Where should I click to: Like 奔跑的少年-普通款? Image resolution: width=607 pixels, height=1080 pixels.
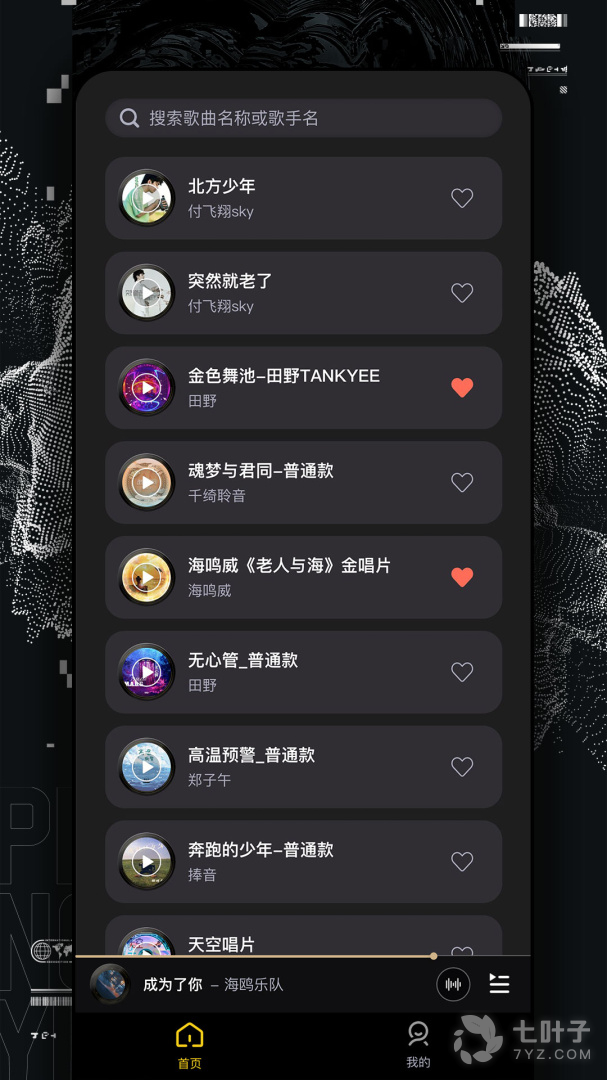coord(461,861)
